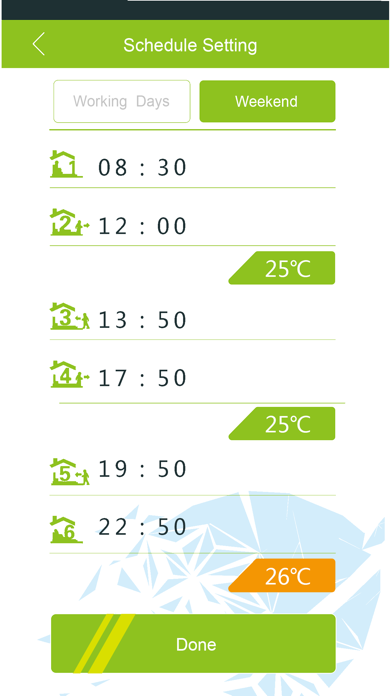The width and height of the screenshot is (392, 696).
Task: Adjust the 25℃ setting under 12:00
Action: click(x=282, y=268)
